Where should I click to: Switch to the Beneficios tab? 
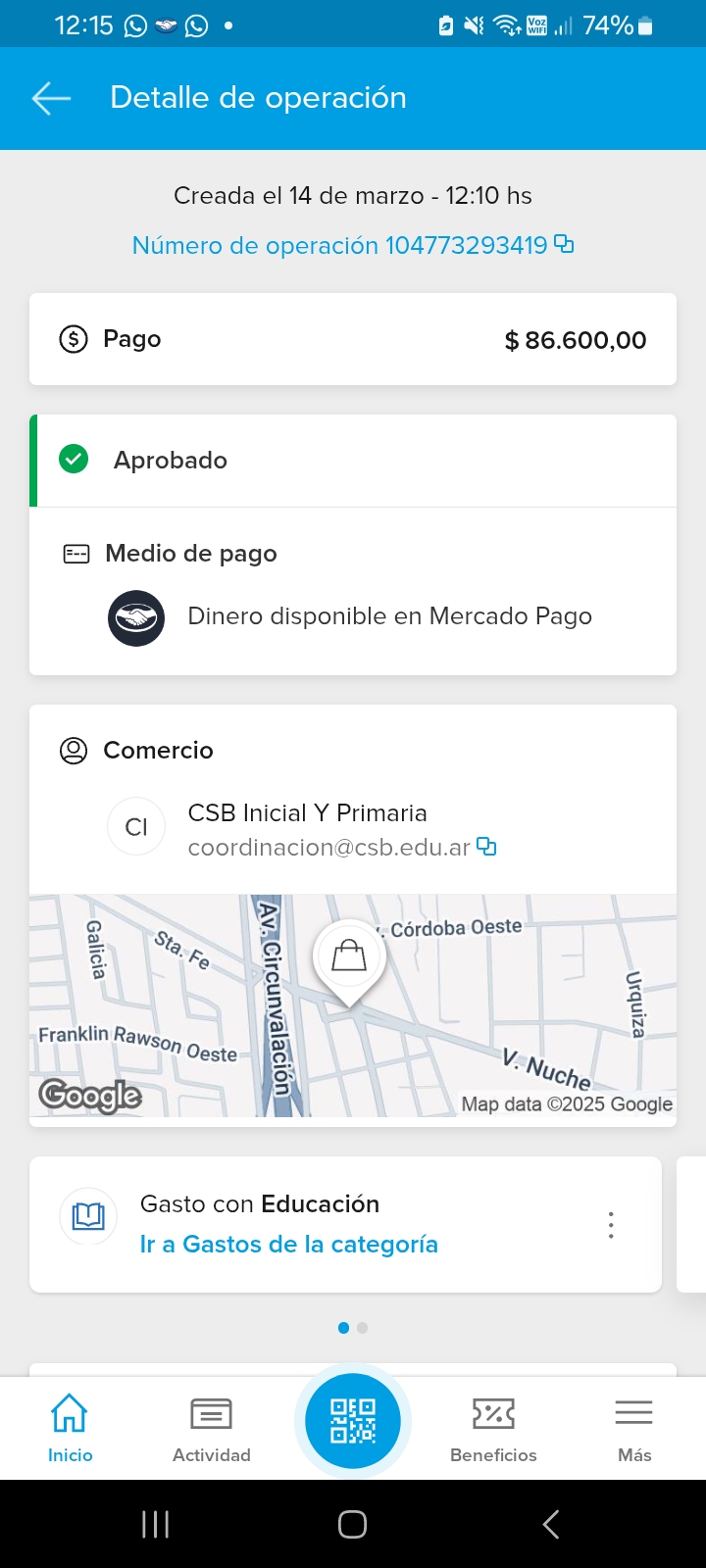493,1429
